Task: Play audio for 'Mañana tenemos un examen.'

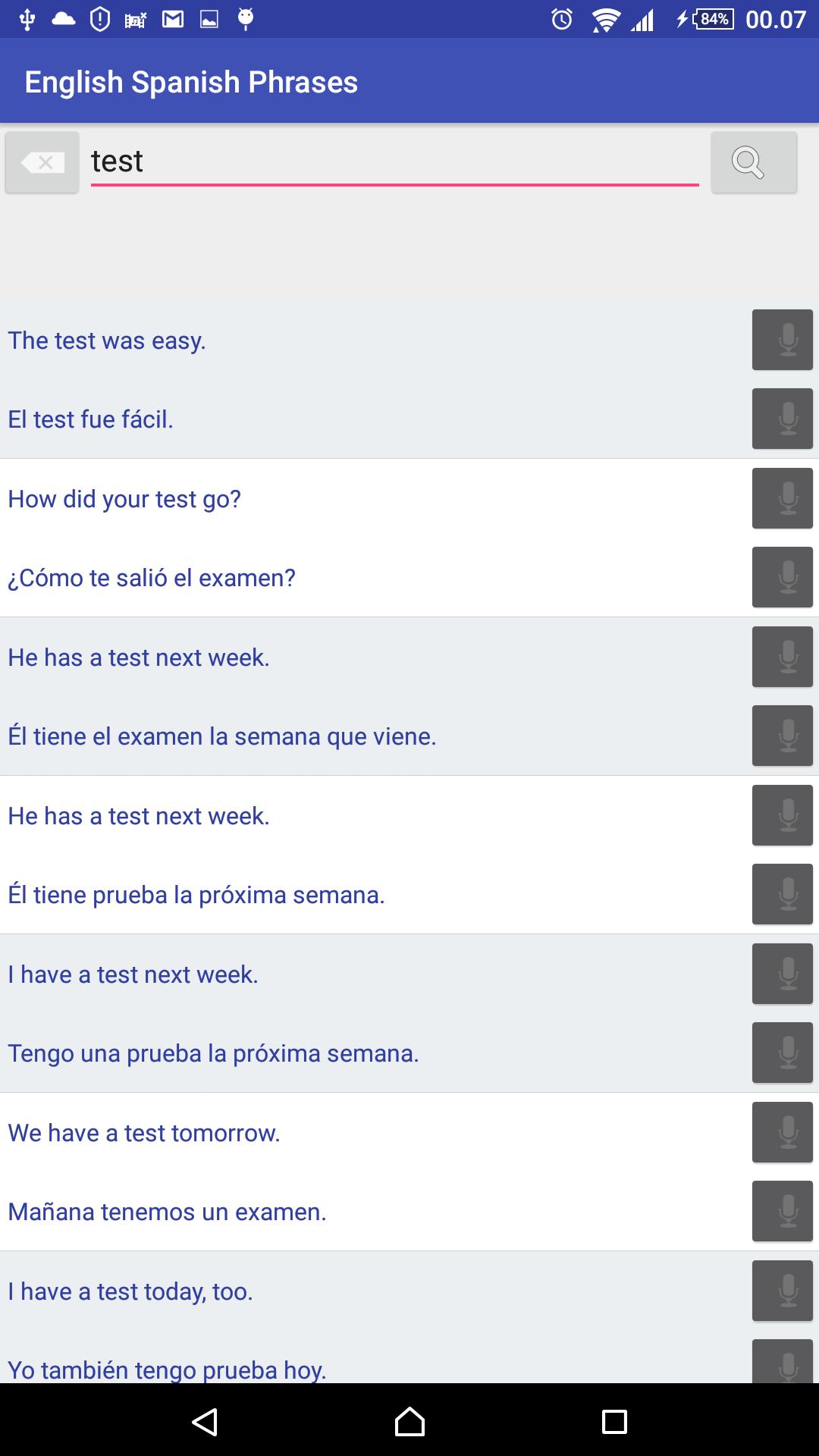Action: [782, 1211]
